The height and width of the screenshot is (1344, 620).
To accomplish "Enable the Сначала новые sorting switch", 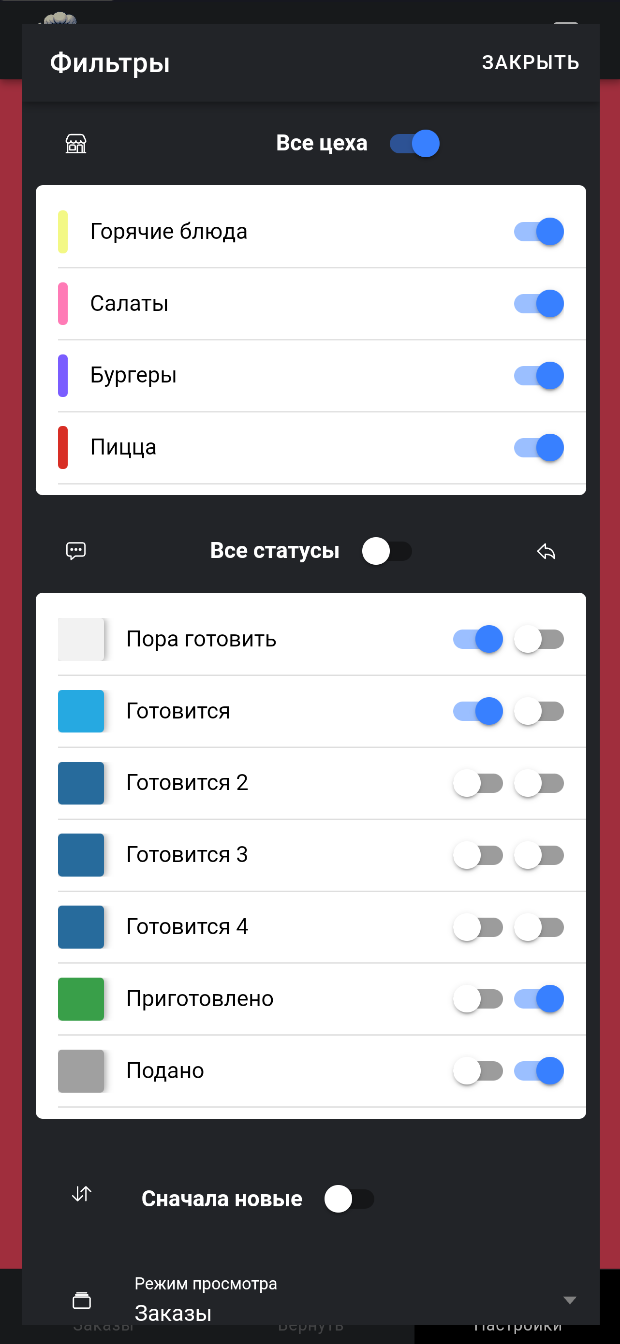I will 349,1198.
